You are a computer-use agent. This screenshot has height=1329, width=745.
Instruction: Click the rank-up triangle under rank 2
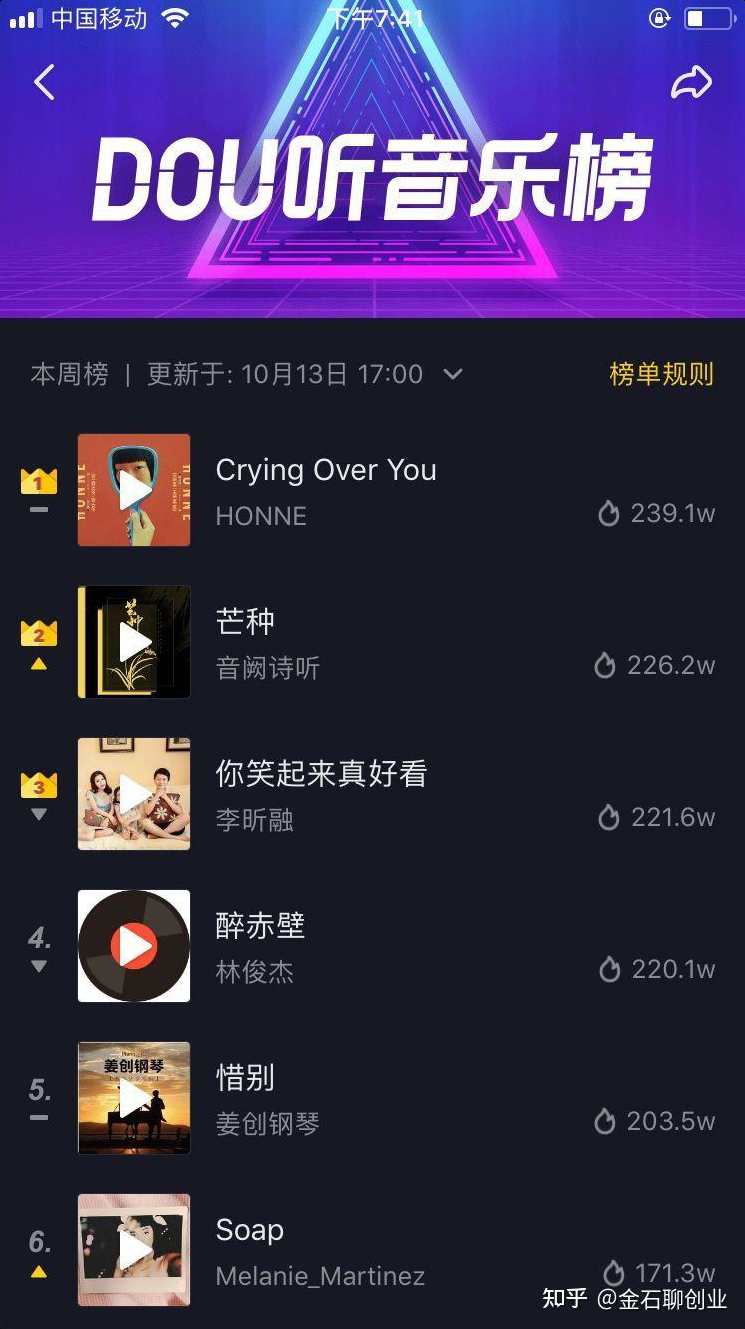pyautogui.click(x=38, y=663)
